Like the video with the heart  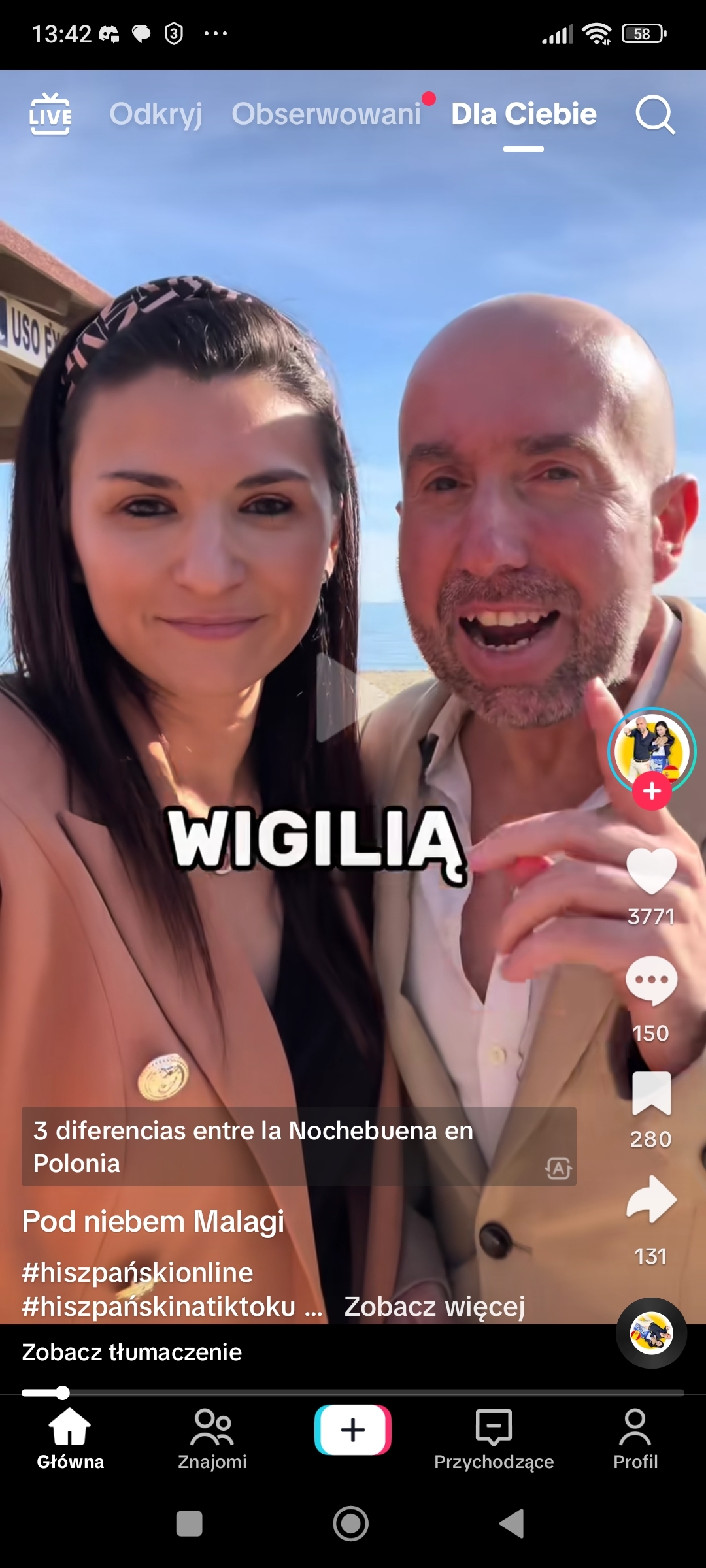(651, 872)
